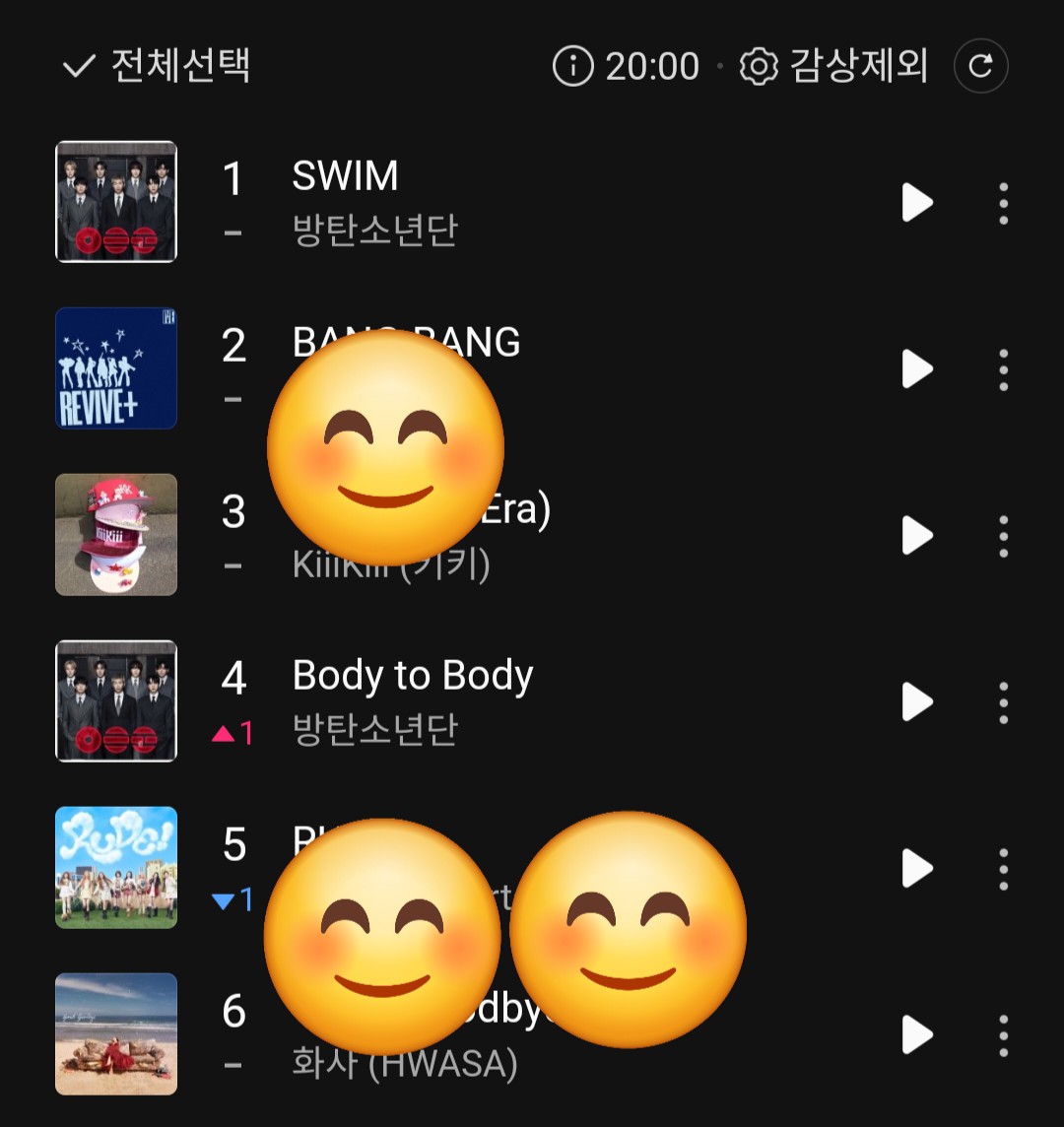Play BANG BANG
The height and width of the screenshot is (1127, 1064).
pyautogui.click(x=917, y=369)
